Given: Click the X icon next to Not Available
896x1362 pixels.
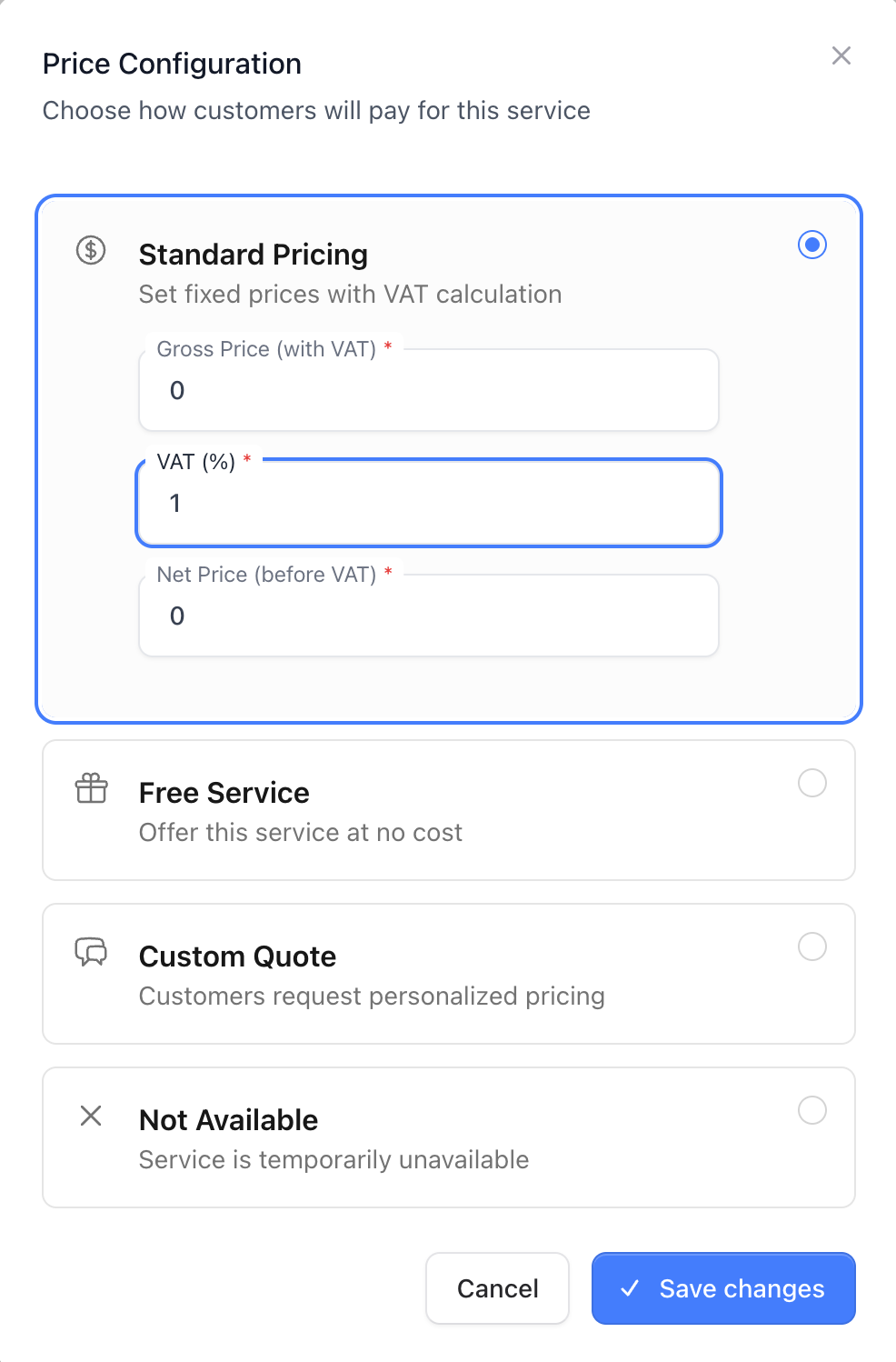Looking at the screenshot, I should coord(90,1117).
